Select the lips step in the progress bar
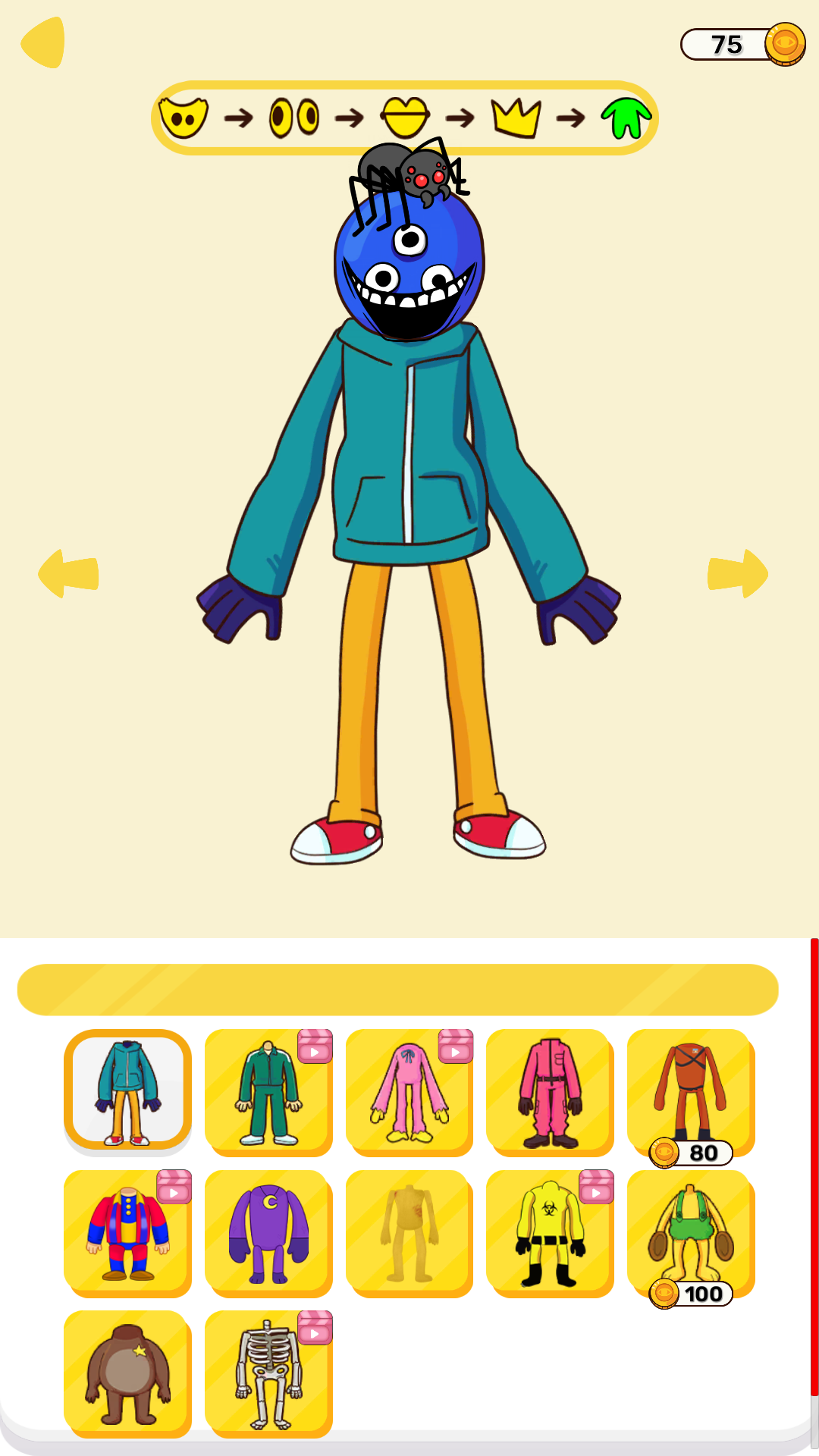This screenshot has width=819, height=1456. [x=405, y=118]
